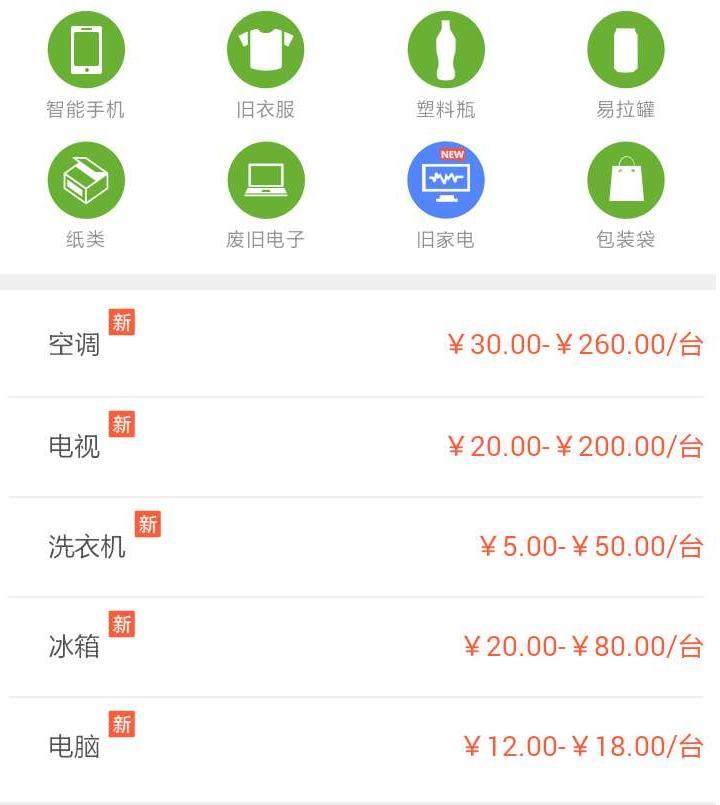Screen dimensions: 720x805
Task: Open the 空调 recycling row
Action: coord(360,345)
